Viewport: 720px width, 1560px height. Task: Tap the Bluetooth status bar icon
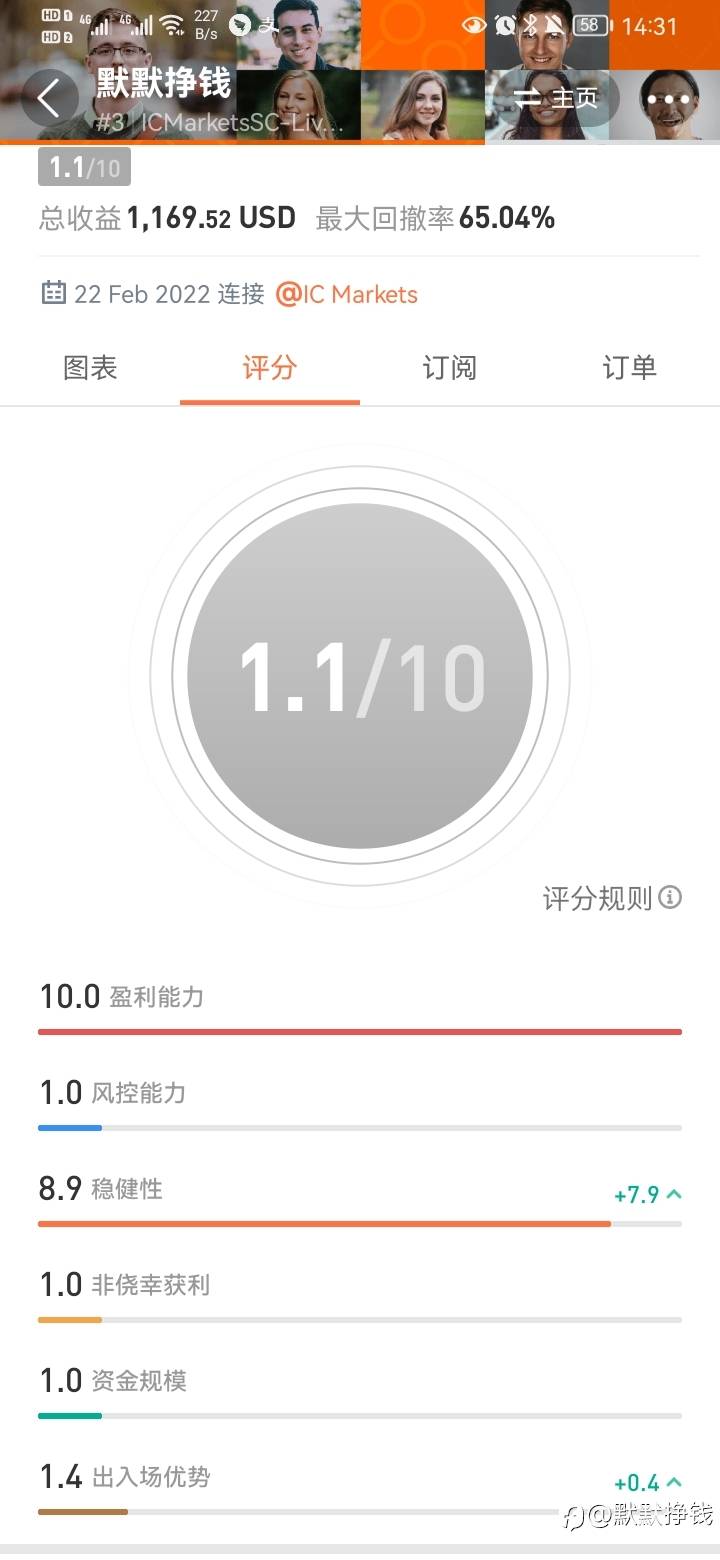pos(531,25)
